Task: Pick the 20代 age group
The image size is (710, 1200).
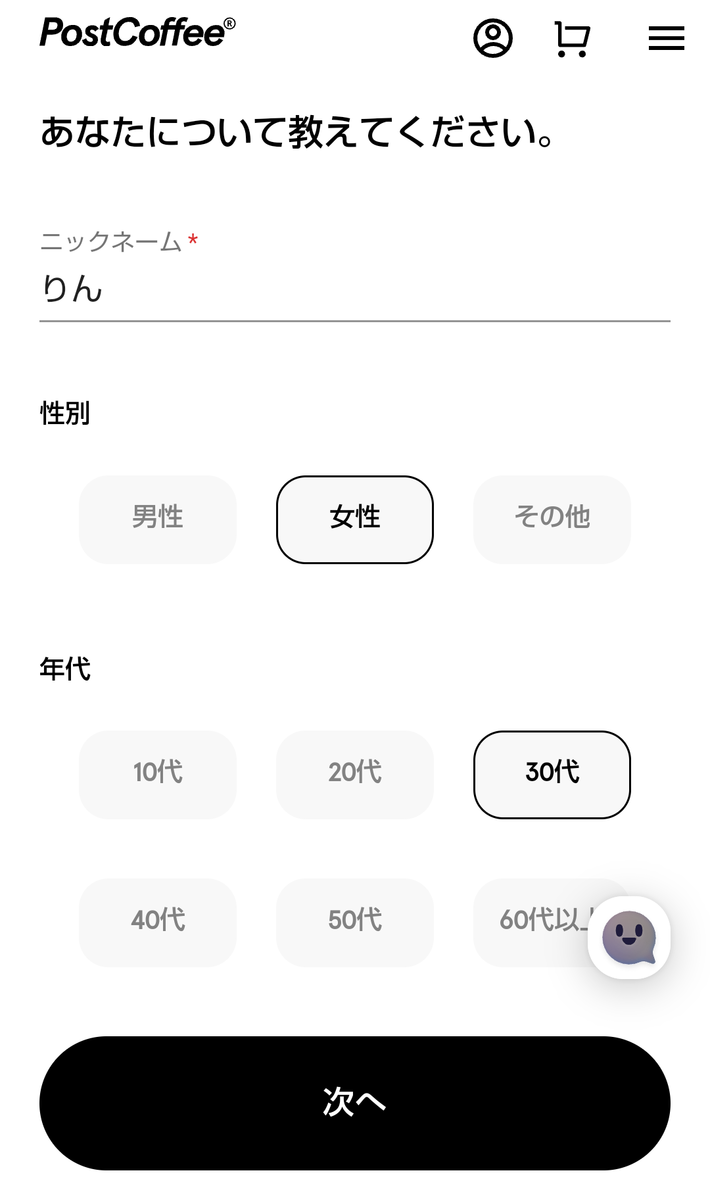Action: (355, 774)
